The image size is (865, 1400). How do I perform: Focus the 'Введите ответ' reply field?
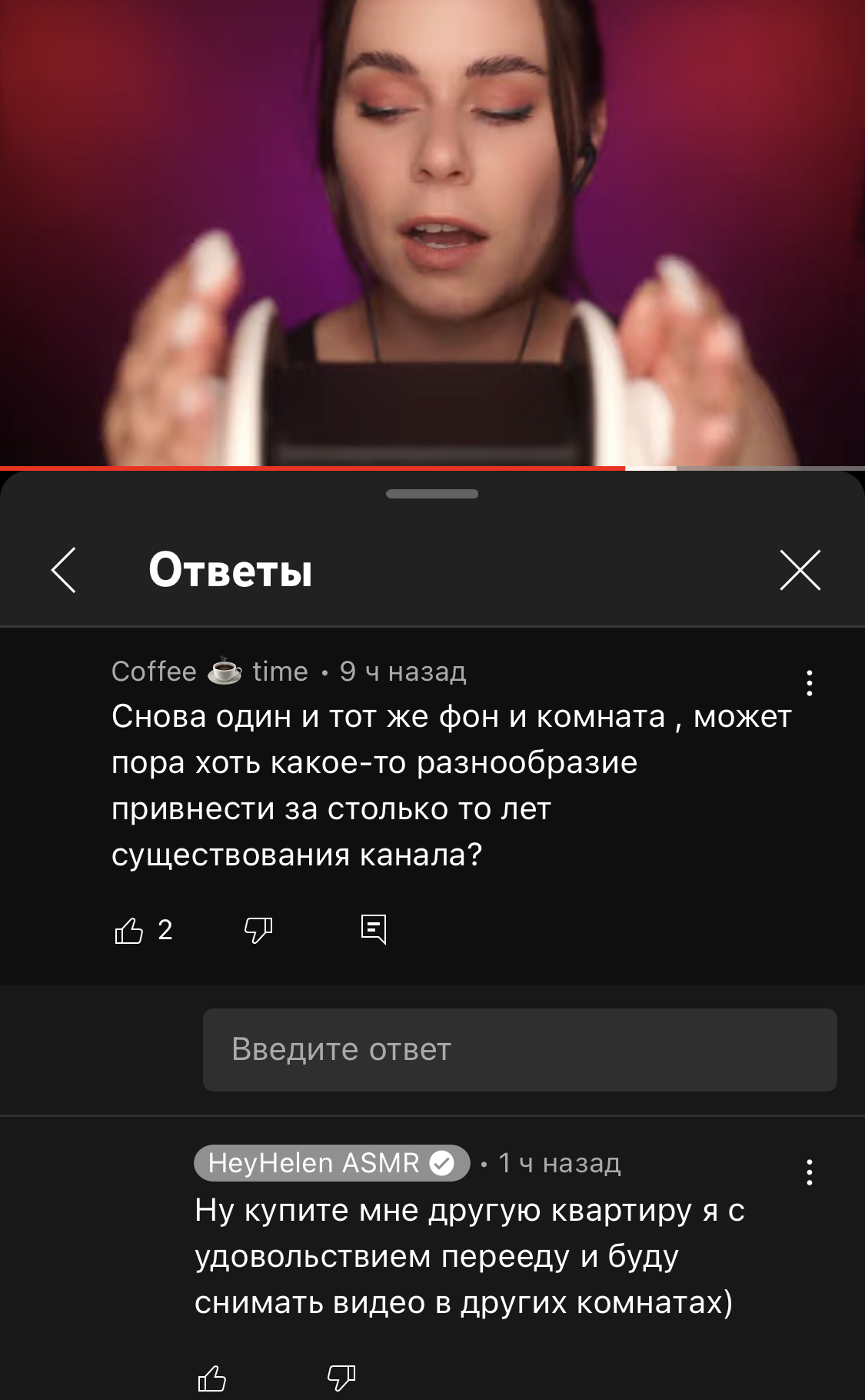tap(520, 1049)
